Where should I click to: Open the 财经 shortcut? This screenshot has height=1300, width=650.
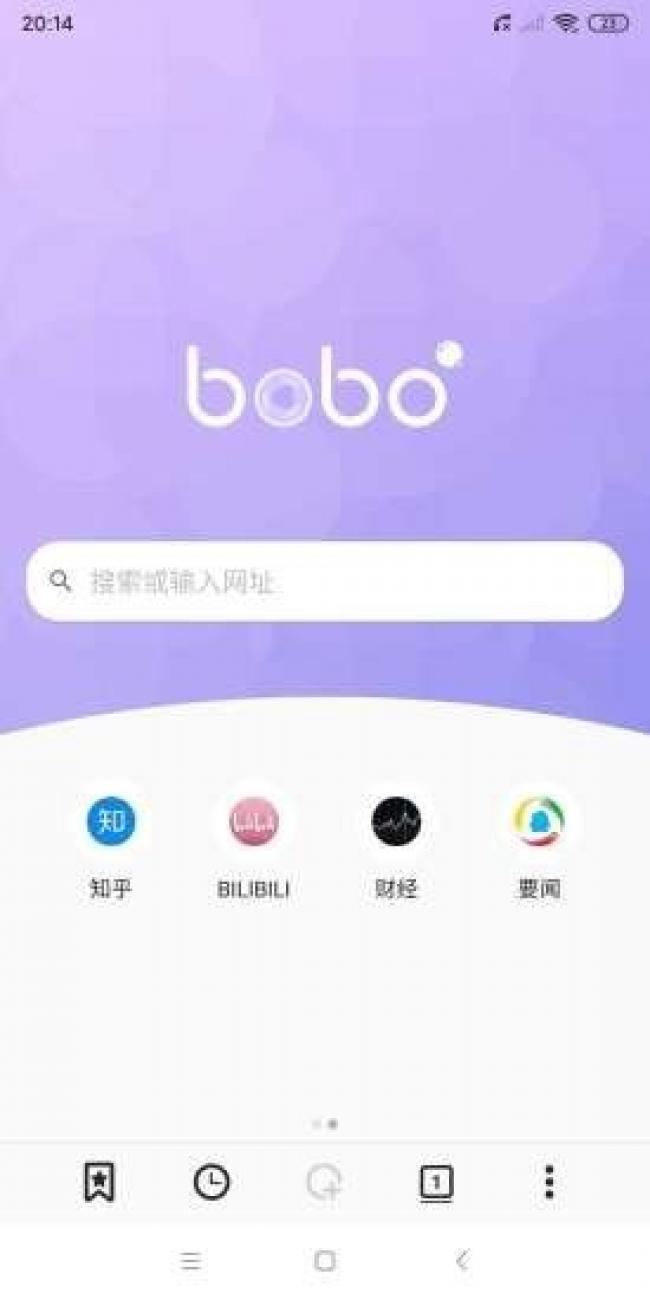click(396, 822)
